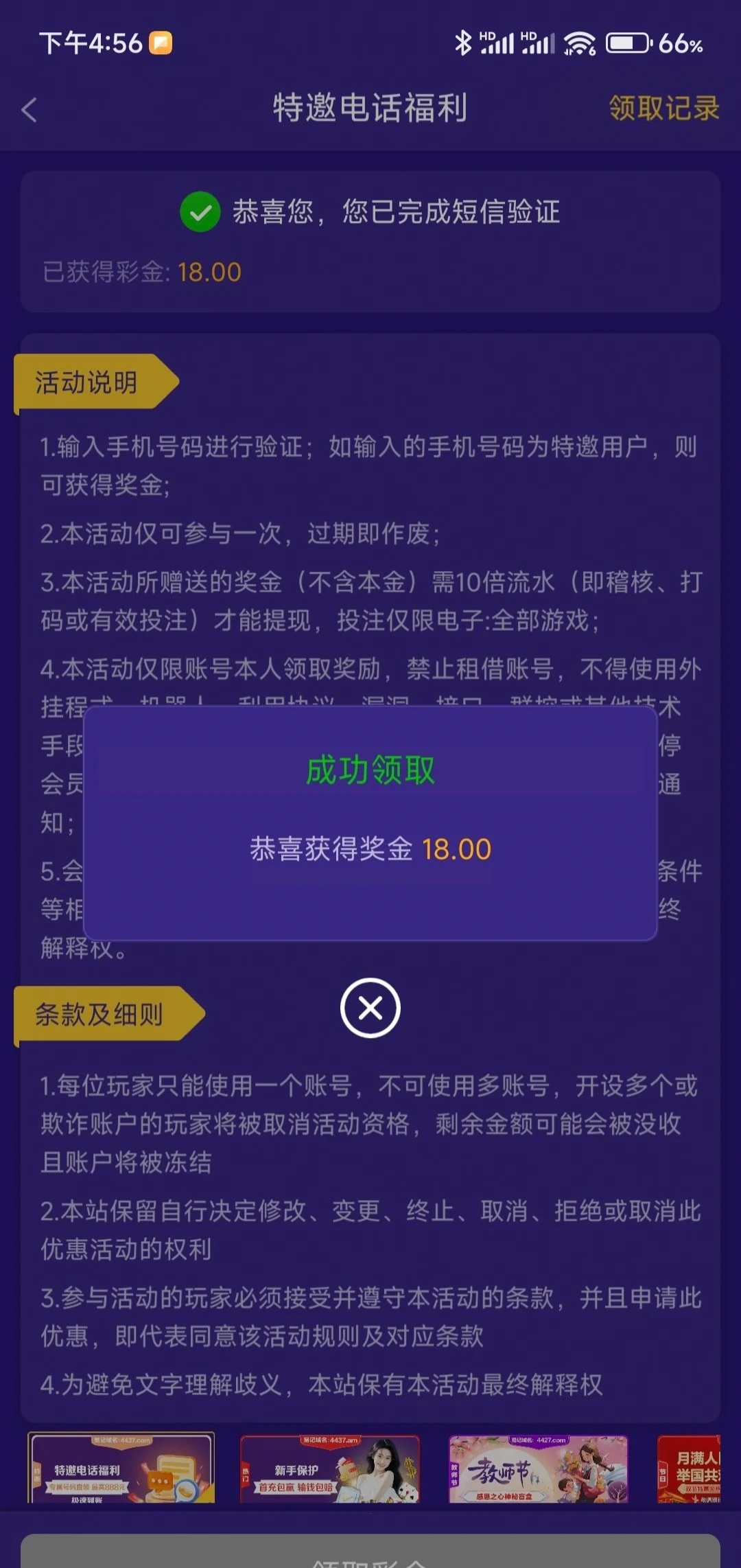Close the 成功领取 popup

370,1008
